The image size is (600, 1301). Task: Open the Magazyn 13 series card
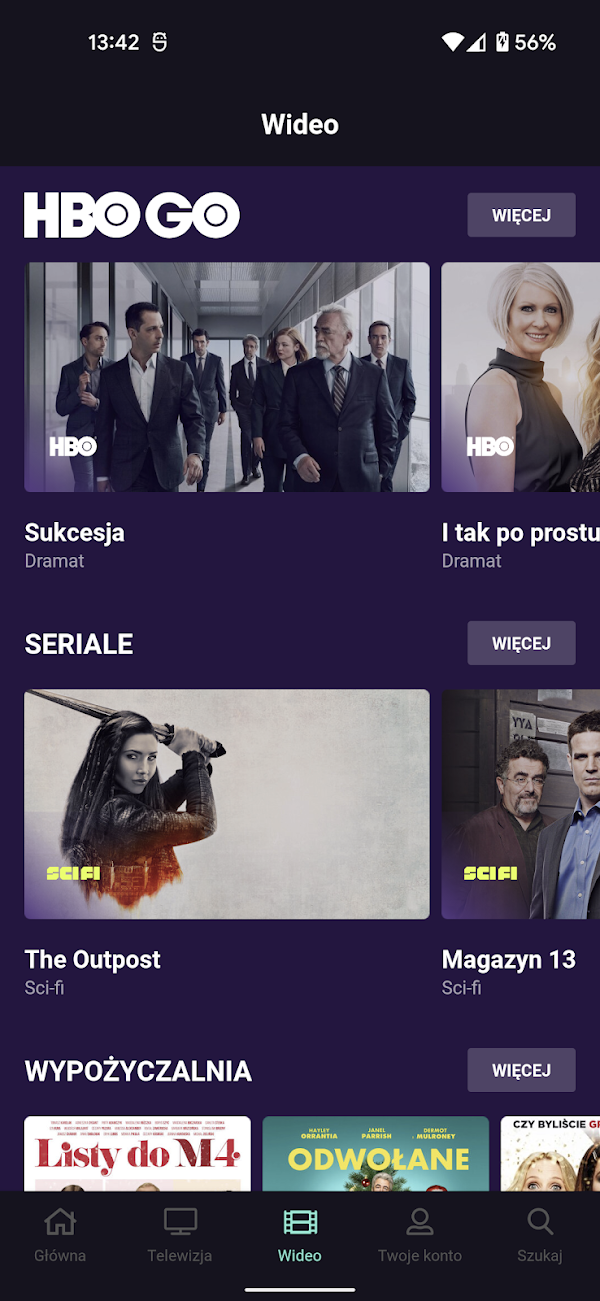tap(520, 804)
